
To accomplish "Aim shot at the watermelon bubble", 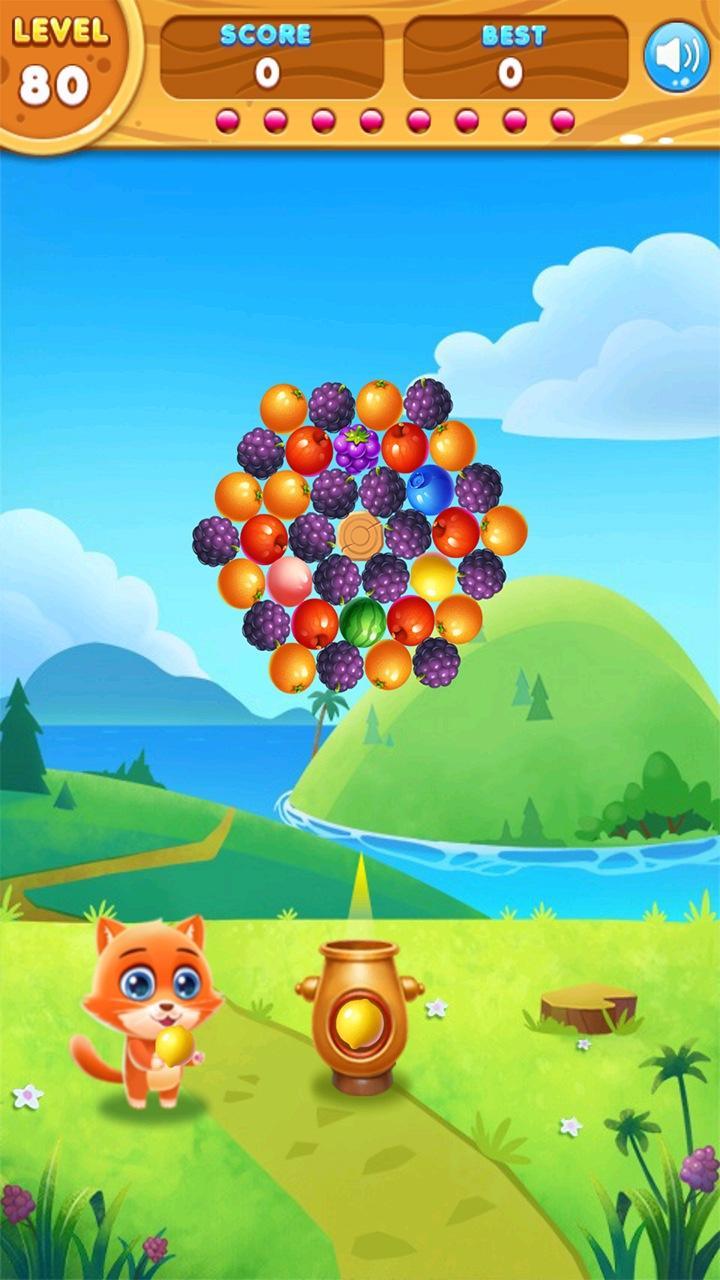I will click(x=362, y=622).
